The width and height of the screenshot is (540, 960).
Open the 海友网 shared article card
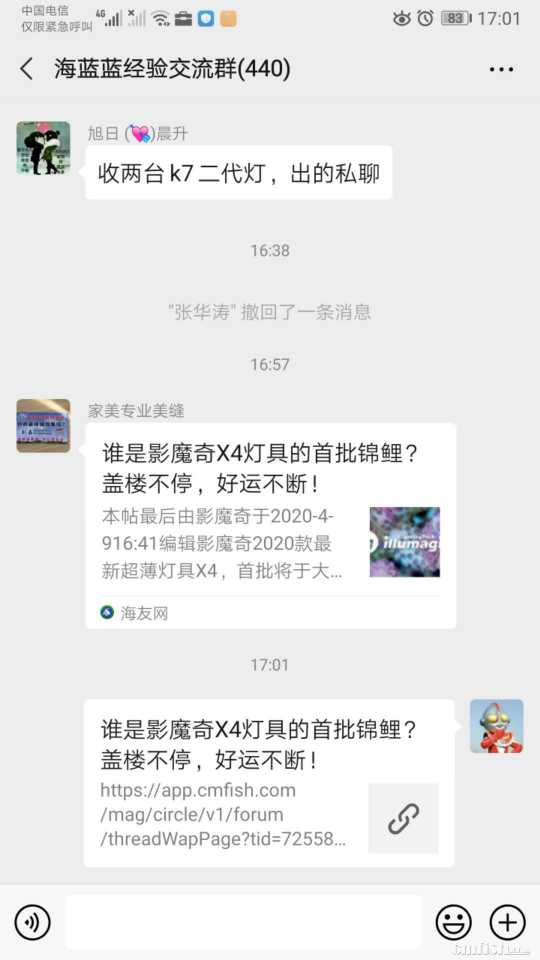pyautogui.click(x=271, y=525)
